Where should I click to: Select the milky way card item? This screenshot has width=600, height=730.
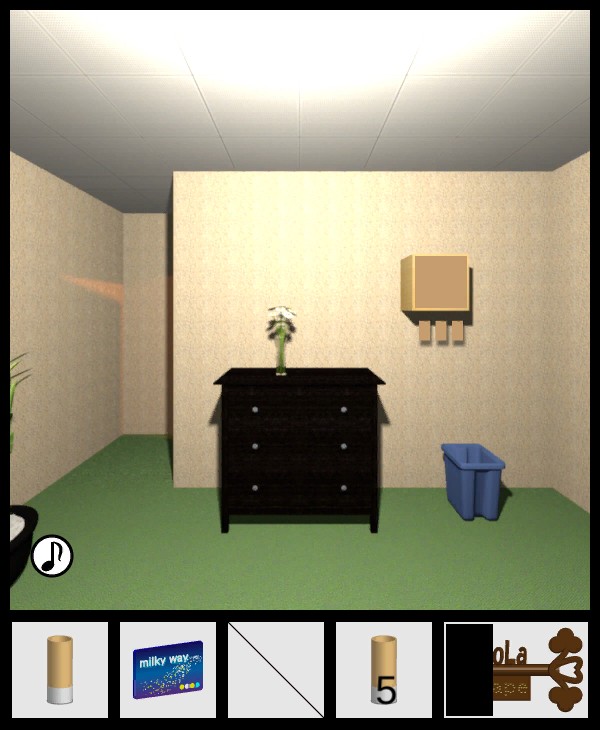coord(168,670)
